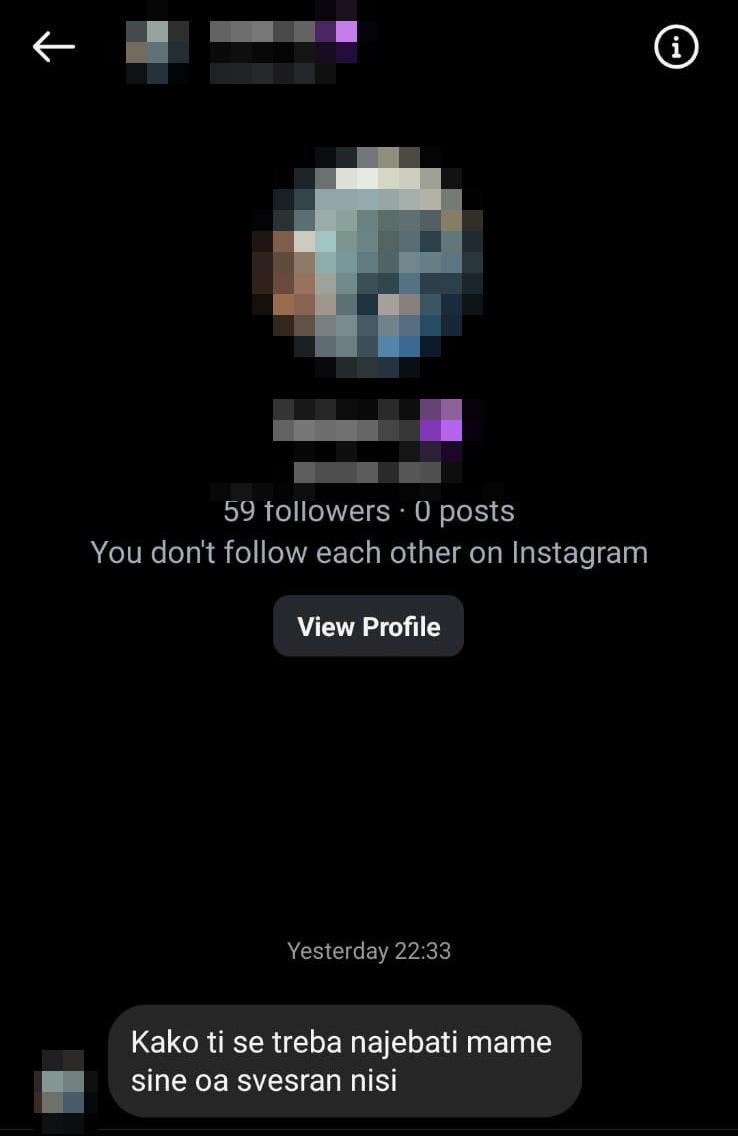Viewport: 738px width, 1136px height.
Task: Go back using the arrow icon
Action: (x=53, y=47)
